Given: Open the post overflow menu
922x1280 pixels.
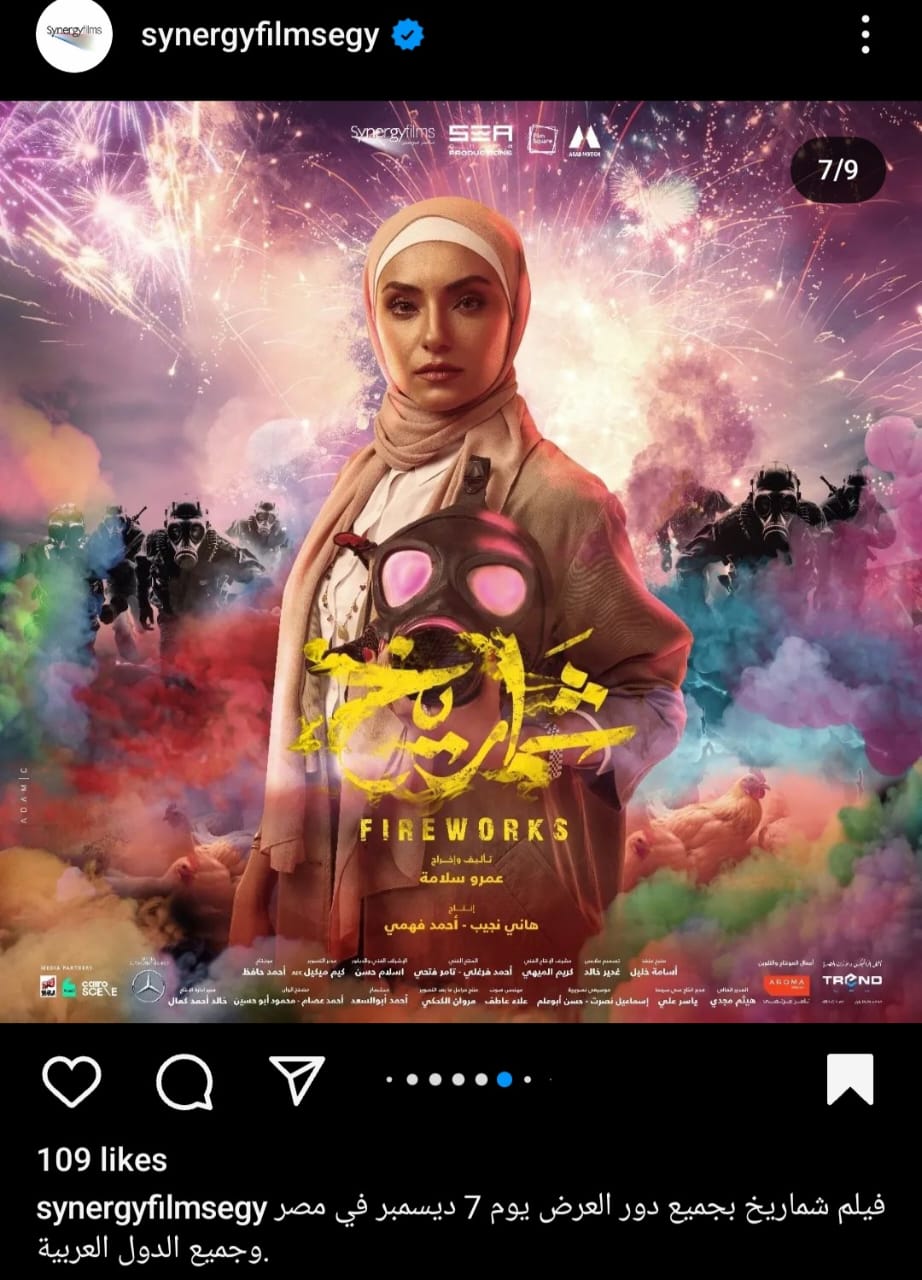Looking at the screenshot, I should pyautogui.click(x=865, y=37).
